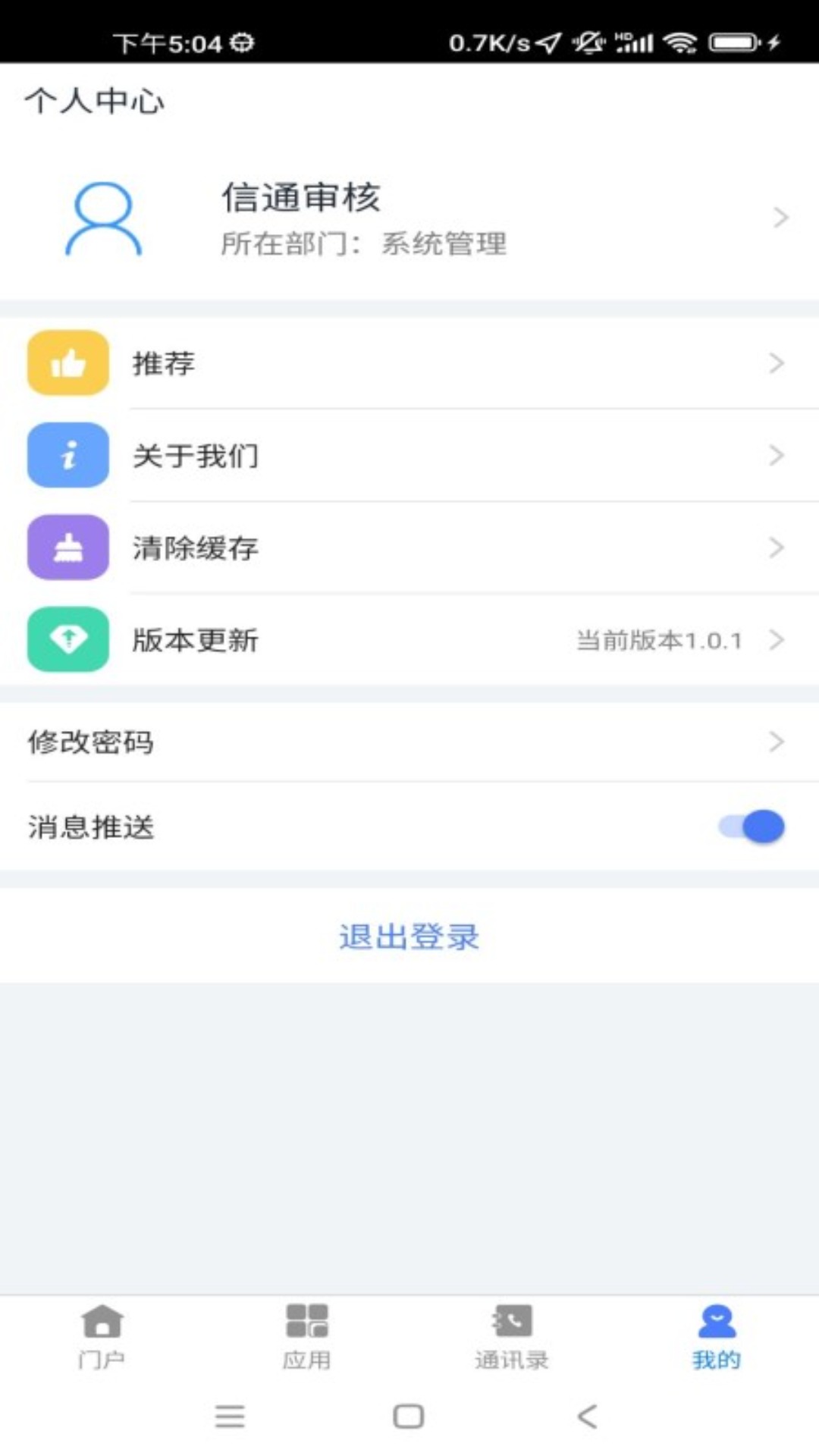Open 修改密码 to change password
The height and width of the screenshot is (1456, 819).
409,742
